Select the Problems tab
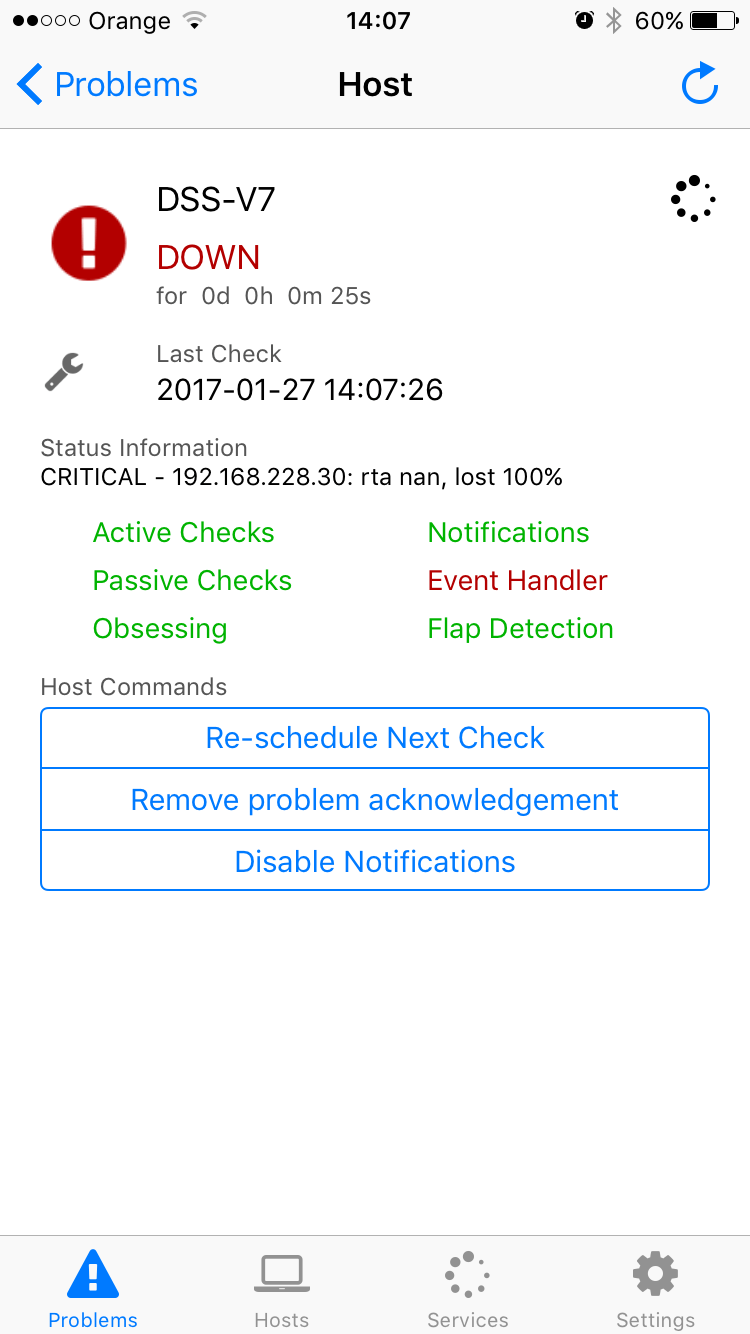 93,1288
